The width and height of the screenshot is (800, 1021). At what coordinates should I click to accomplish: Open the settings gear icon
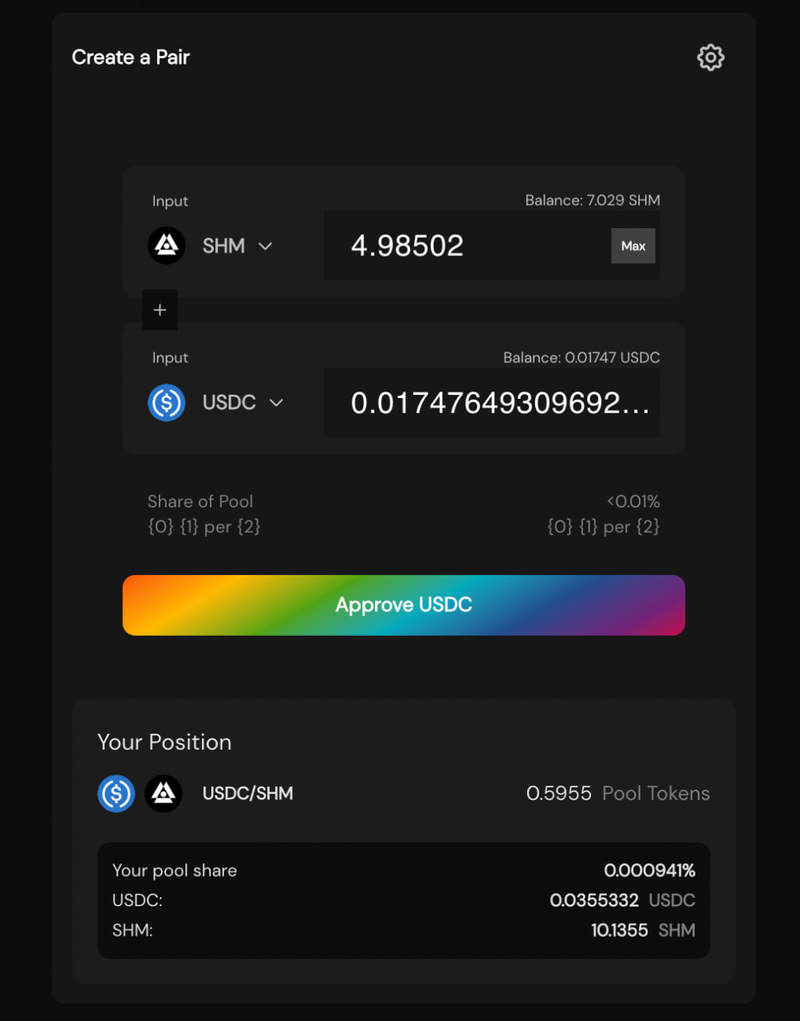[710, 57]
